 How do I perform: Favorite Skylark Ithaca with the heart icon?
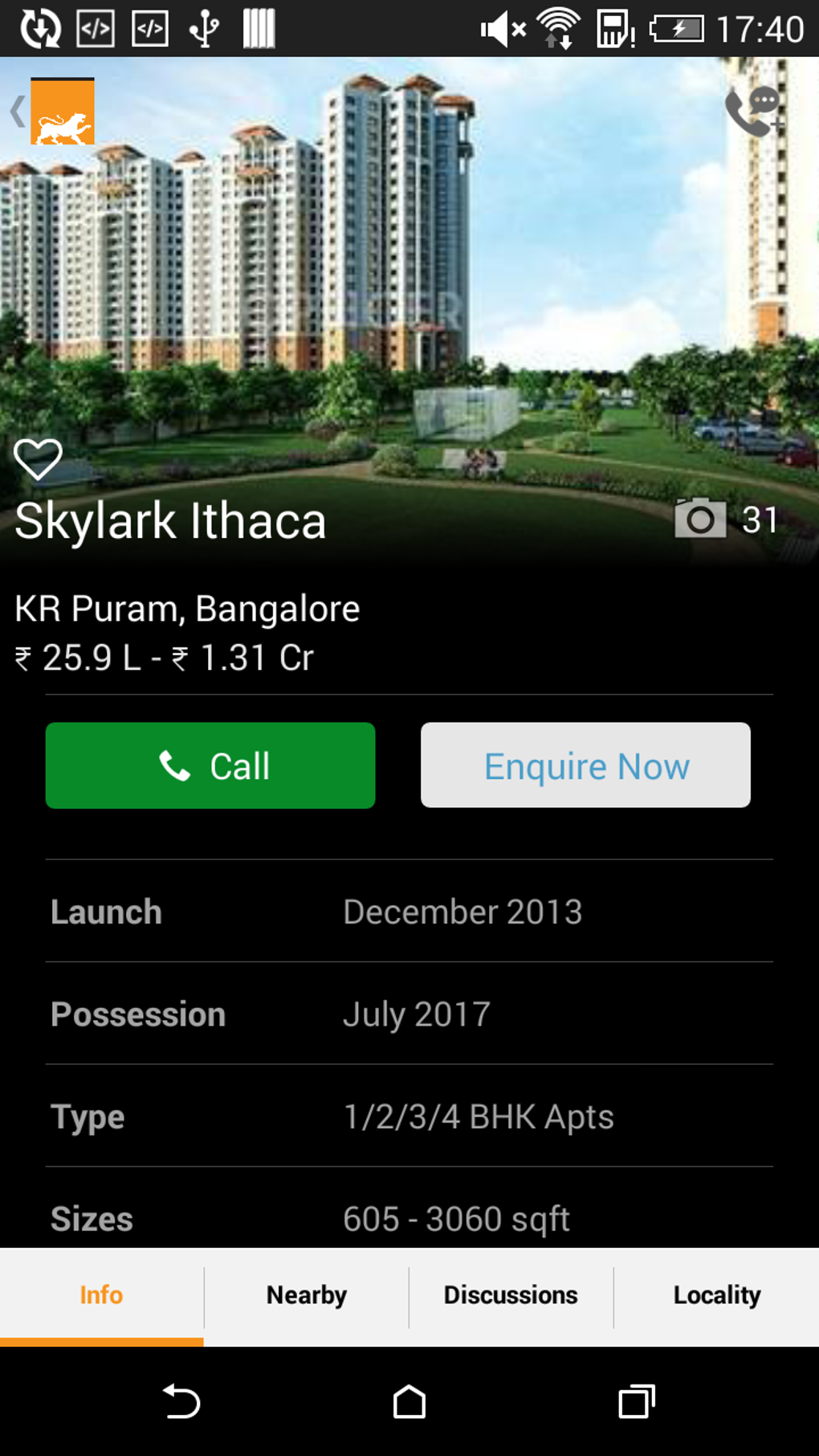click(x=38, y=459)
